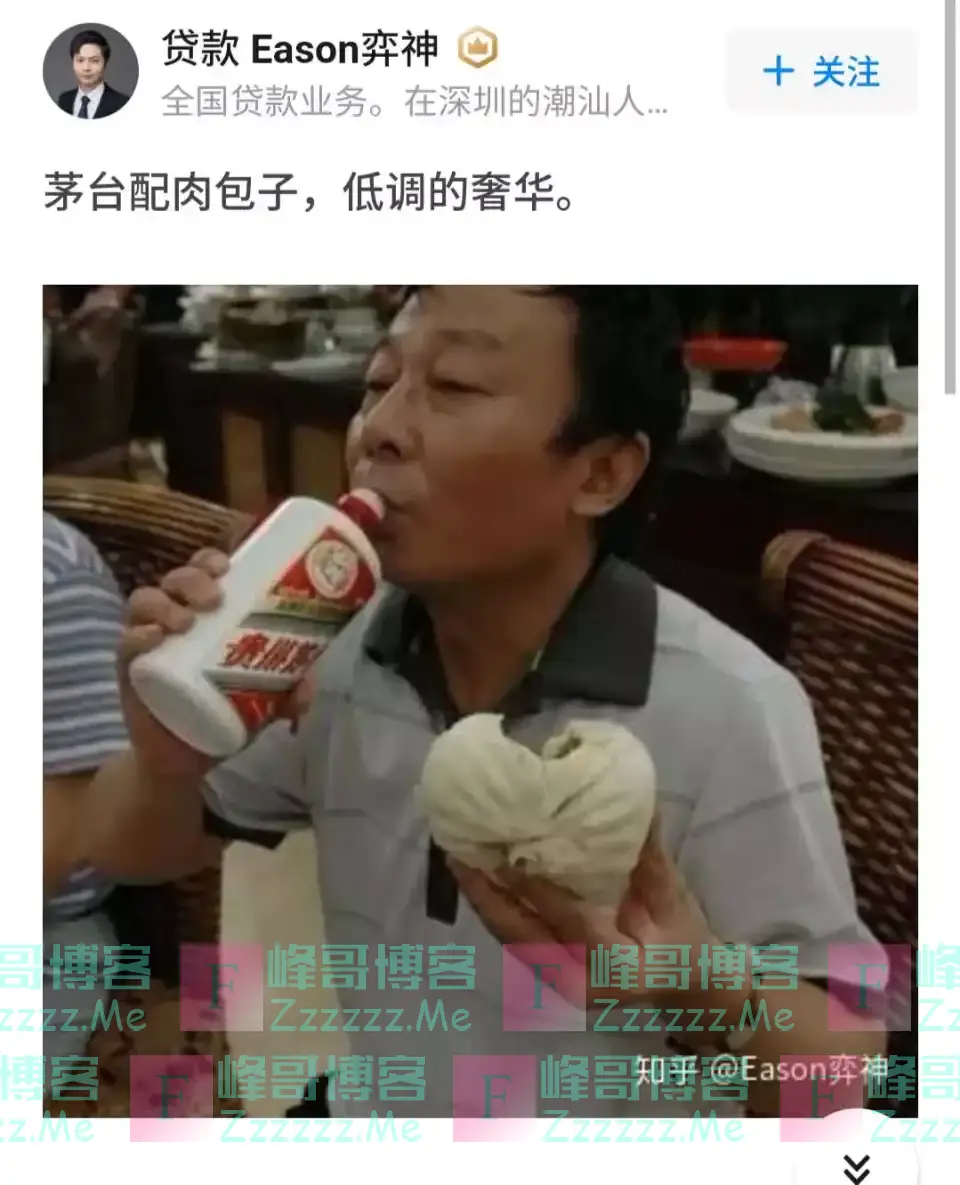The image size is (960, 1185).
Task: Open the 贷款 Eason弈神 username profile
Action: [x=300, y=49]
